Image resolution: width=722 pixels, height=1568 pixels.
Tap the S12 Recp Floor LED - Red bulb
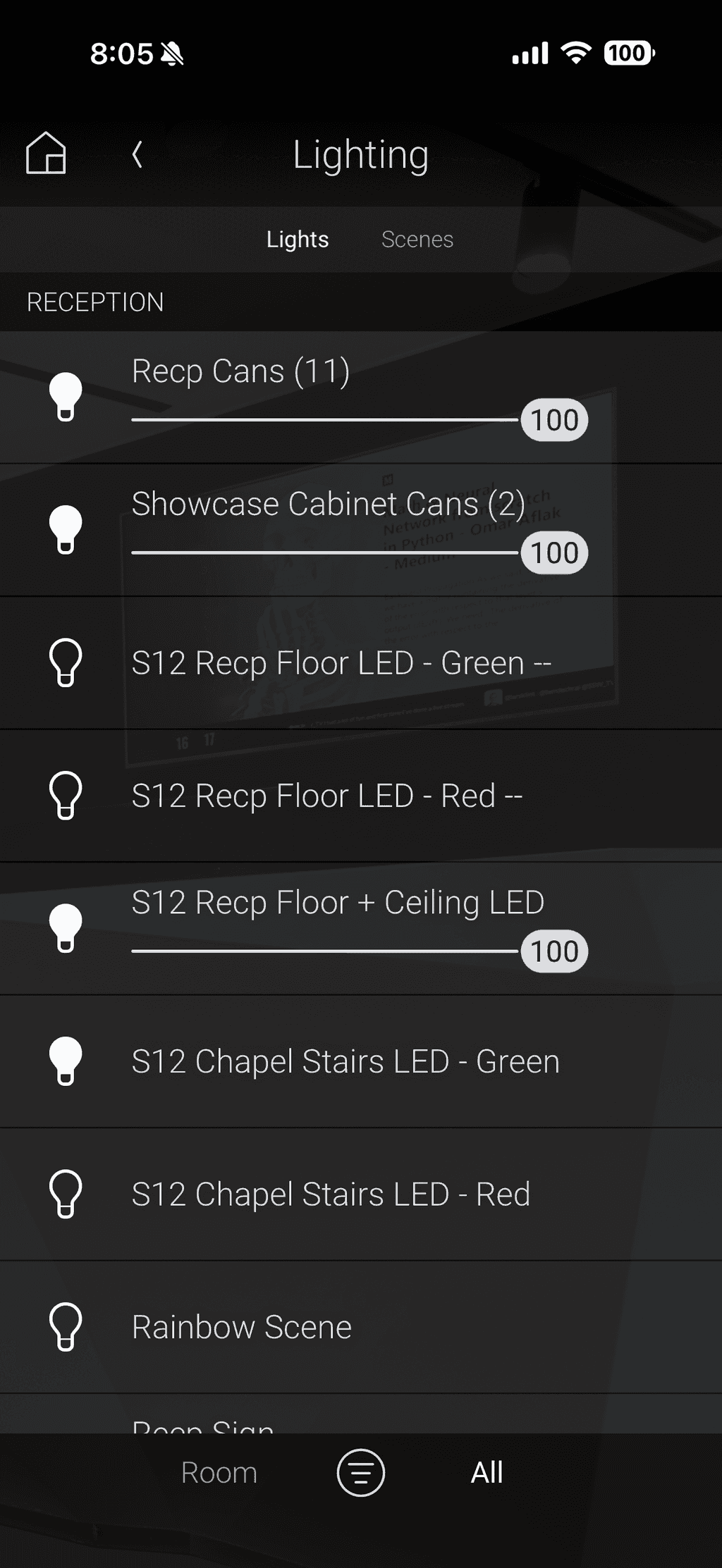[x=66, y=796]
